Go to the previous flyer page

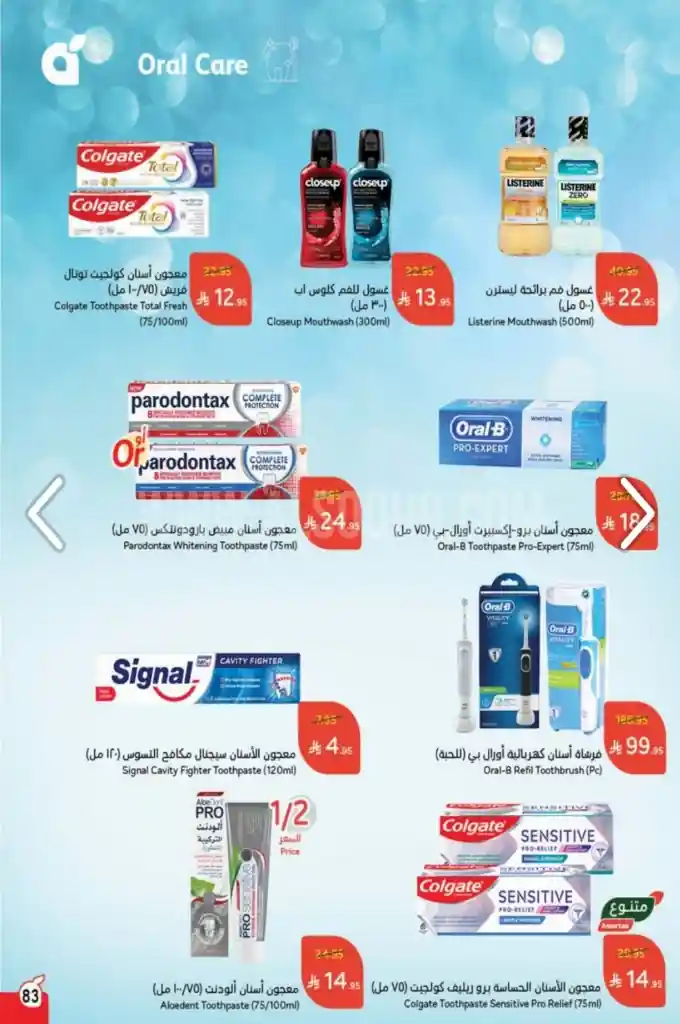[45, 513]
